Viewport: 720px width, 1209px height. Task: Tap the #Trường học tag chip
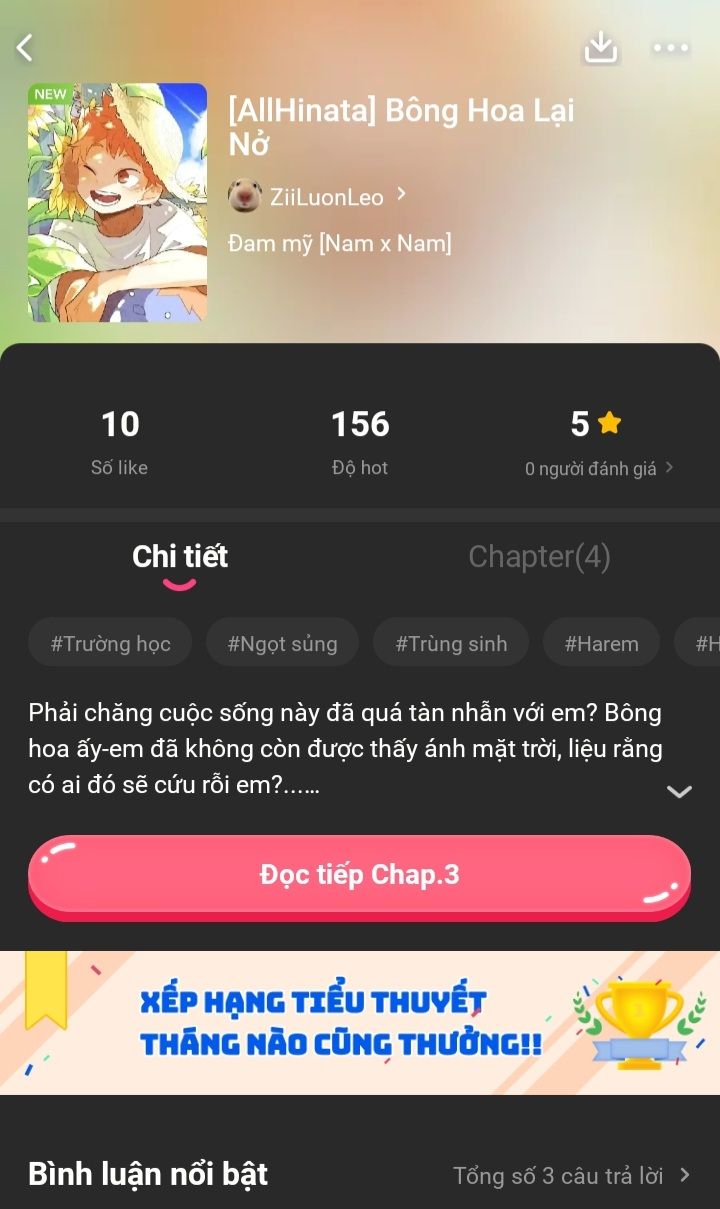(x=110, y=643)
